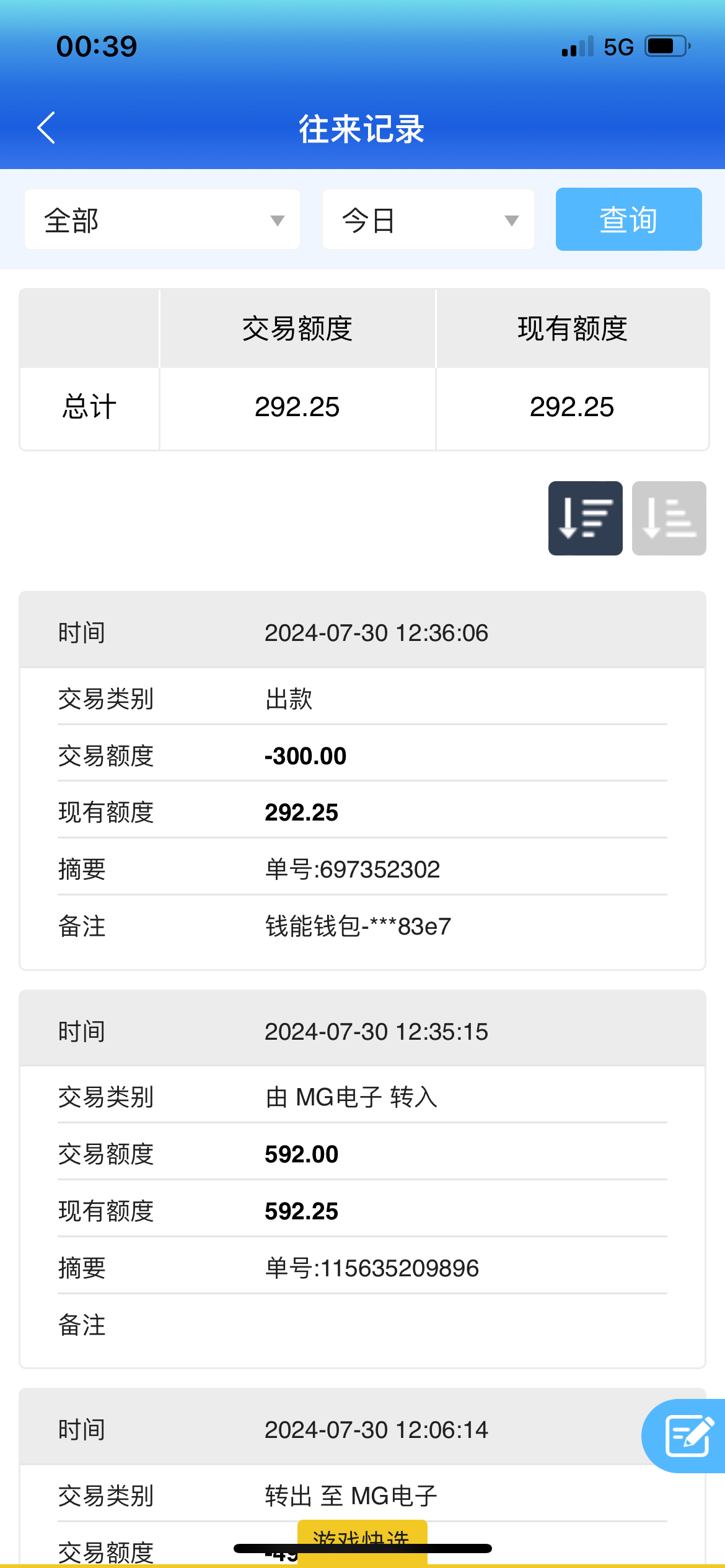Open the 游戏快选 yellow tab
This screenshot has width=725, height=1568.
click(x=362, y=1533)
